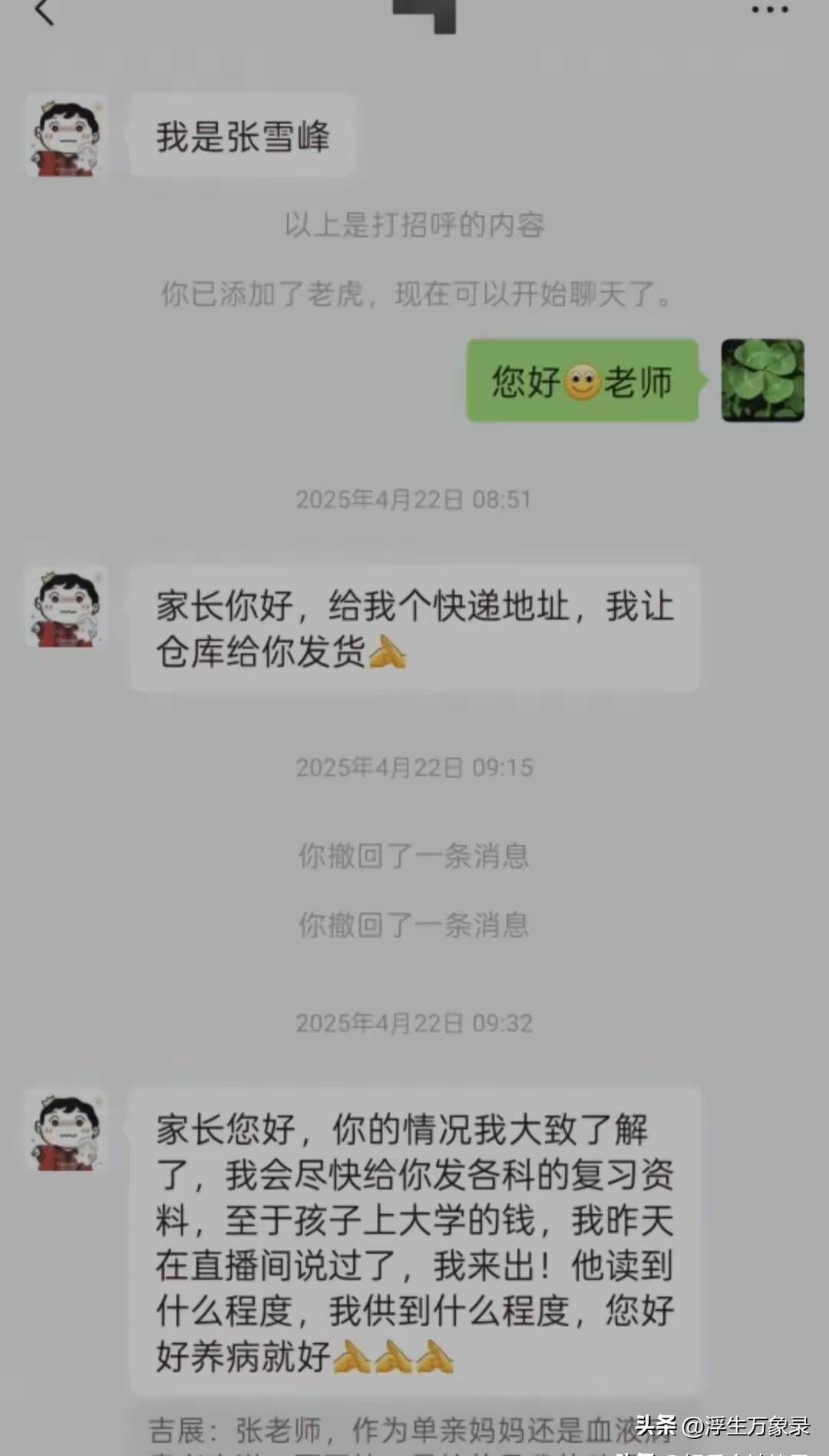Select the message bubble 我是张雪峰
The width and height of the screenshot is (829, 1456).
pyautogui.click(x=243, y=137)
